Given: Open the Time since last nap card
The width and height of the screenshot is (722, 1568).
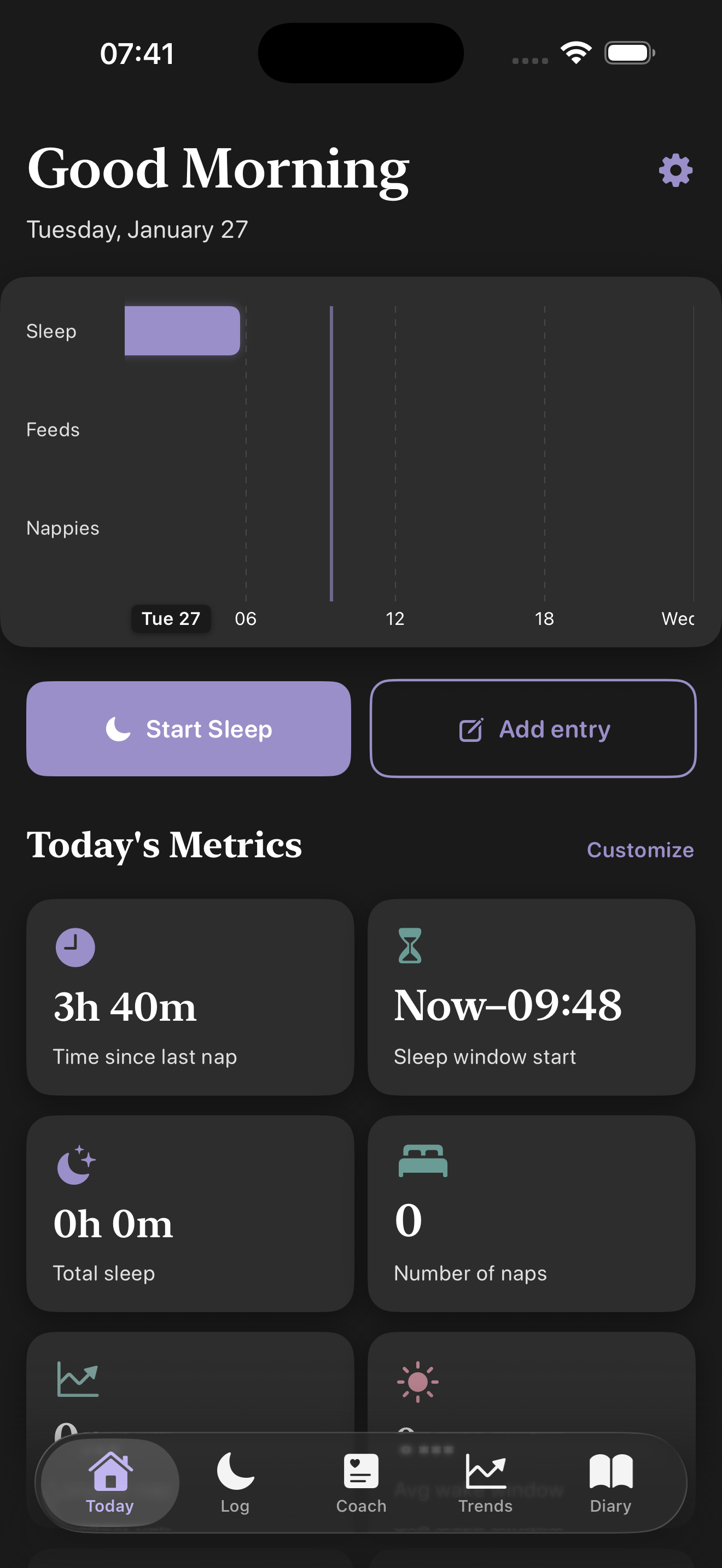Looking at the screenshot, I should click(190, 997).
